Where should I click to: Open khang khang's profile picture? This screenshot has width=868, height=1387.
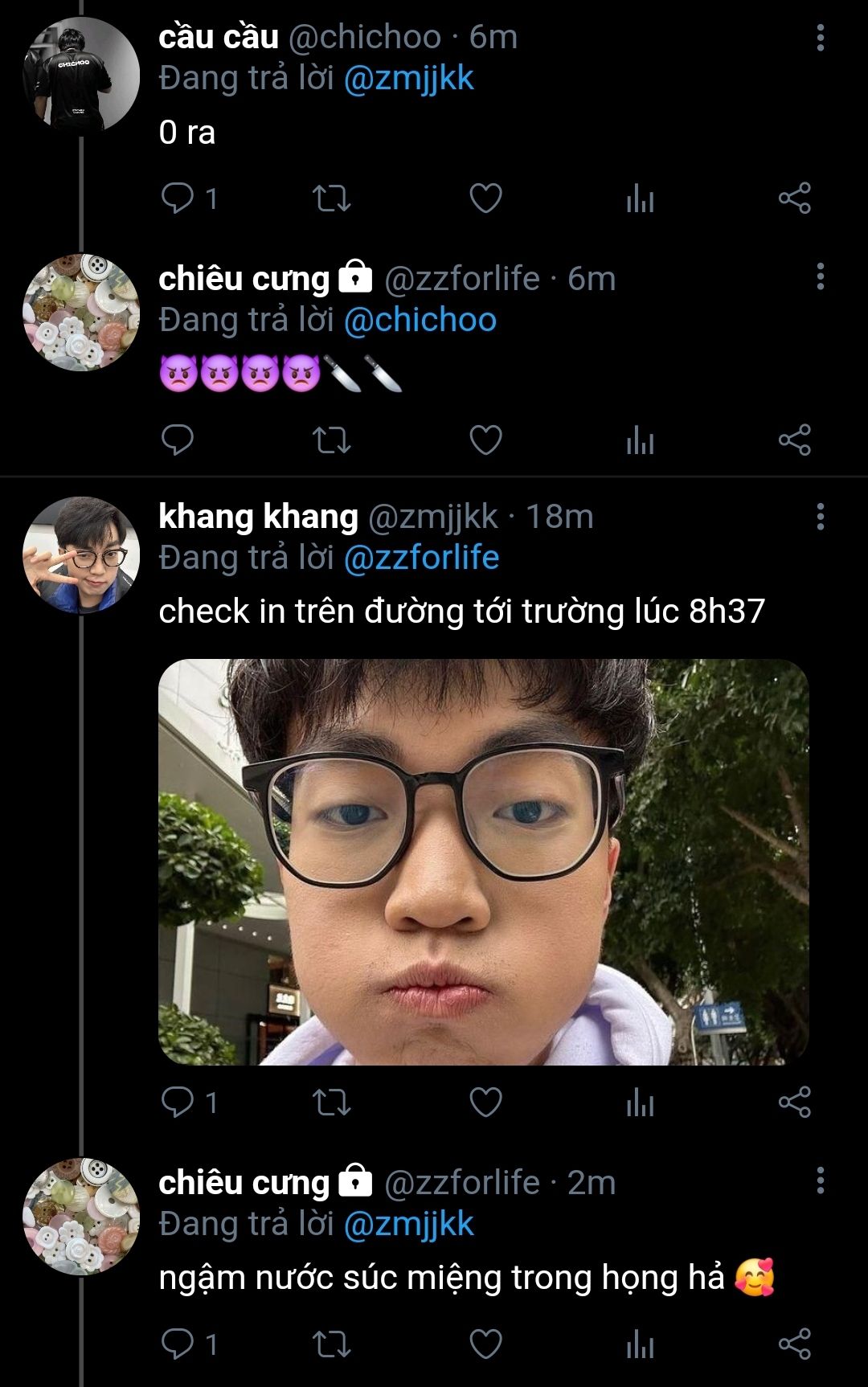click(x=81, y=555)
